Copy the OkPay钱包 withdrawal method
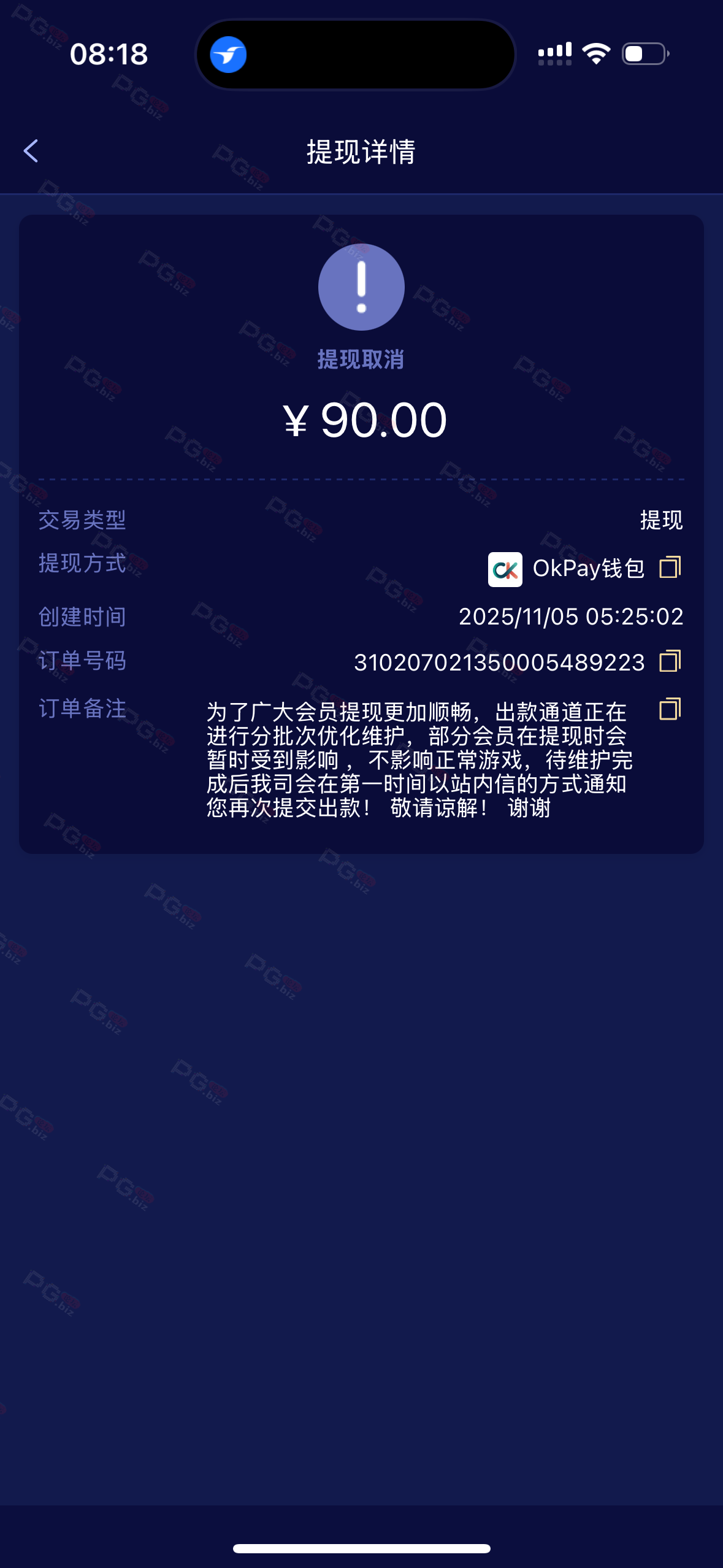The width and height of the screenshot is (723, 1568). pos(670,567)
